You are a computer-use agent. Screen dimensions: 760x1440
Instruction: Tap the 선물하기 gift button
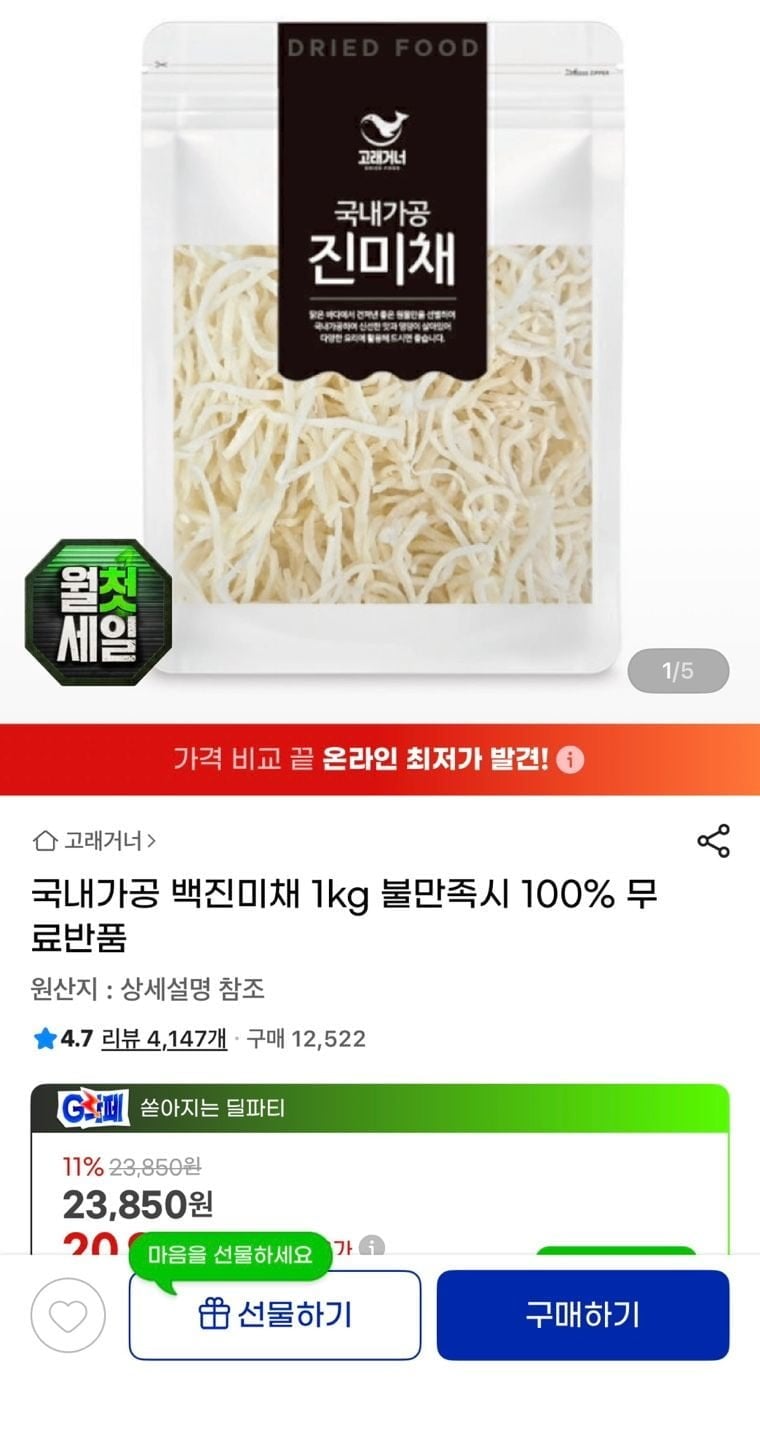click(275, 1315)
